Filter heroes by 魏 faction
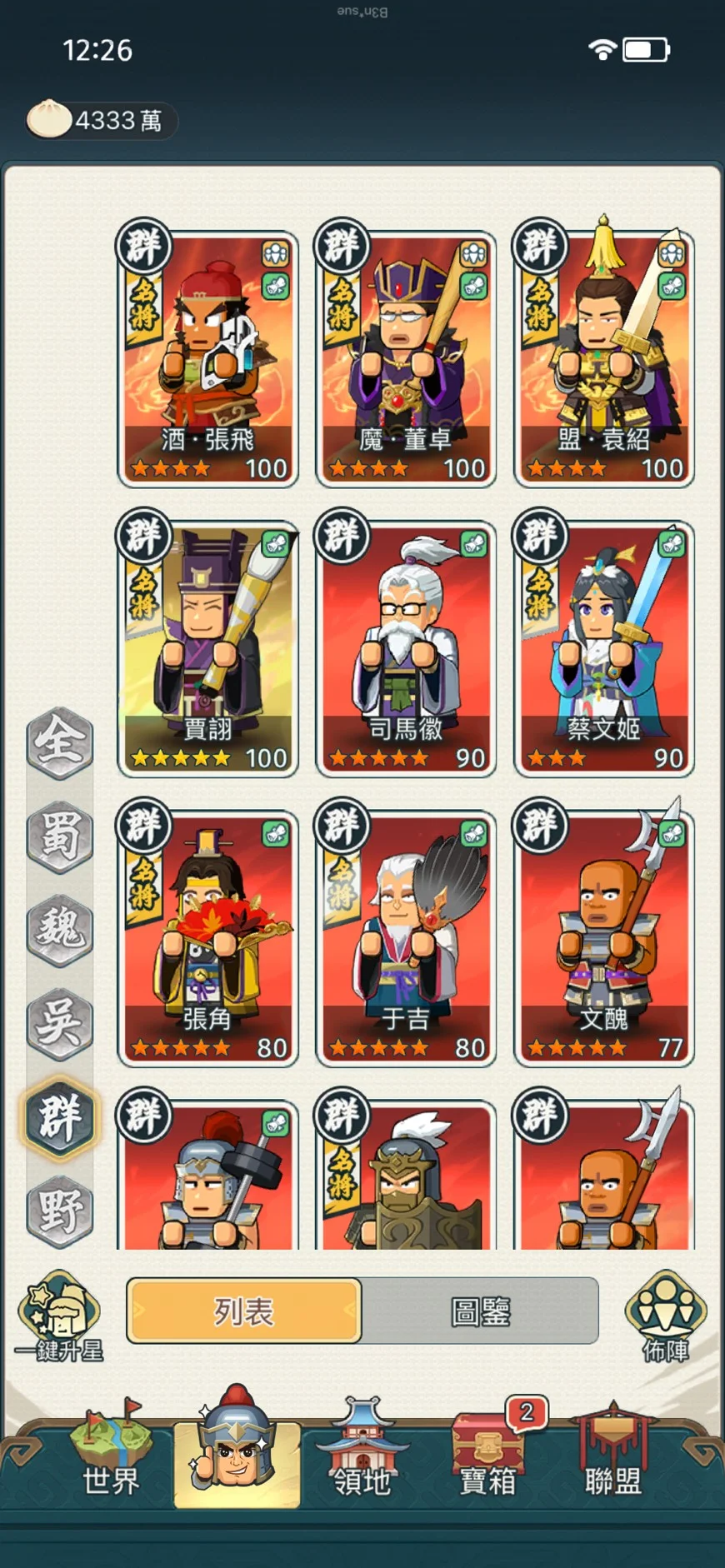 59,928
